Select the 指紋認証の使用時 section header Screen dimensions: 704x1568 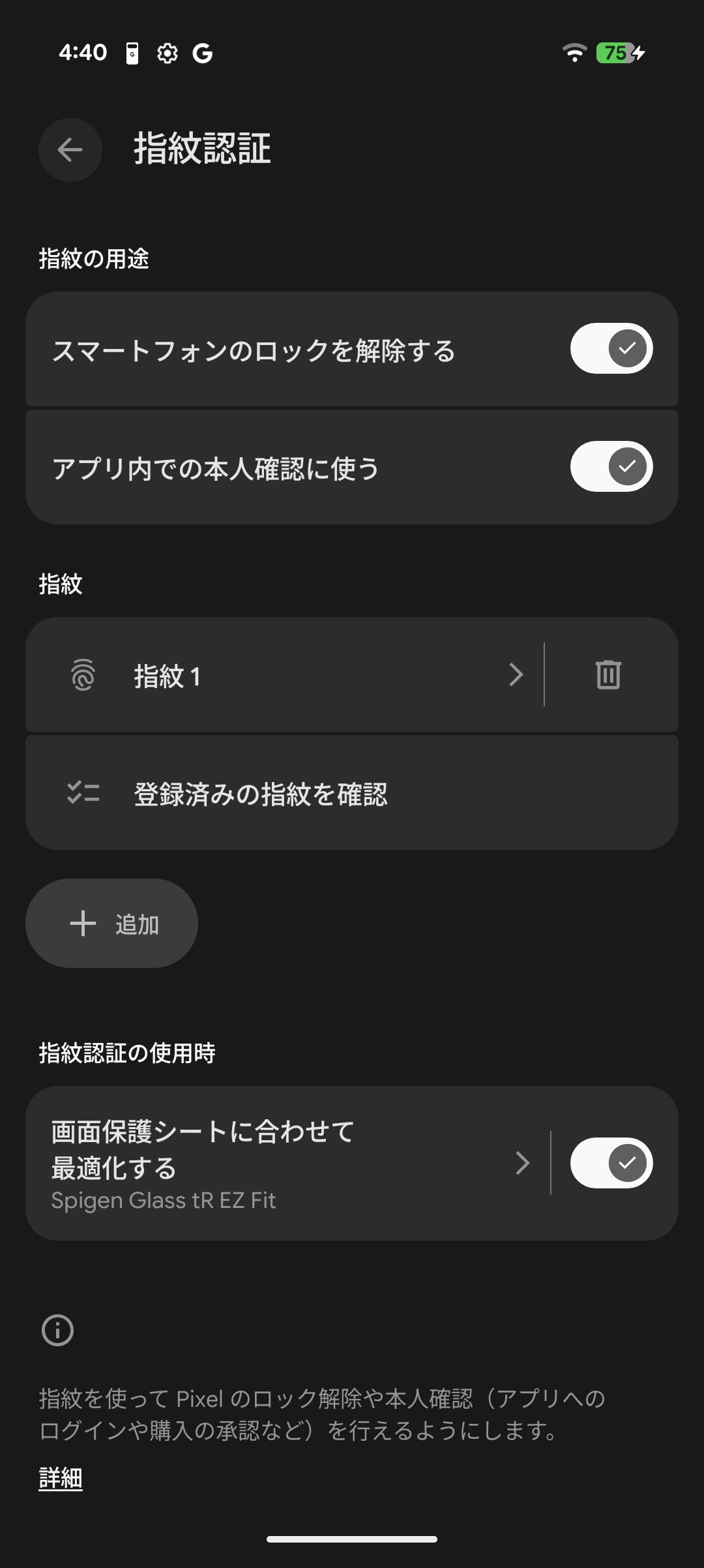128,1050
